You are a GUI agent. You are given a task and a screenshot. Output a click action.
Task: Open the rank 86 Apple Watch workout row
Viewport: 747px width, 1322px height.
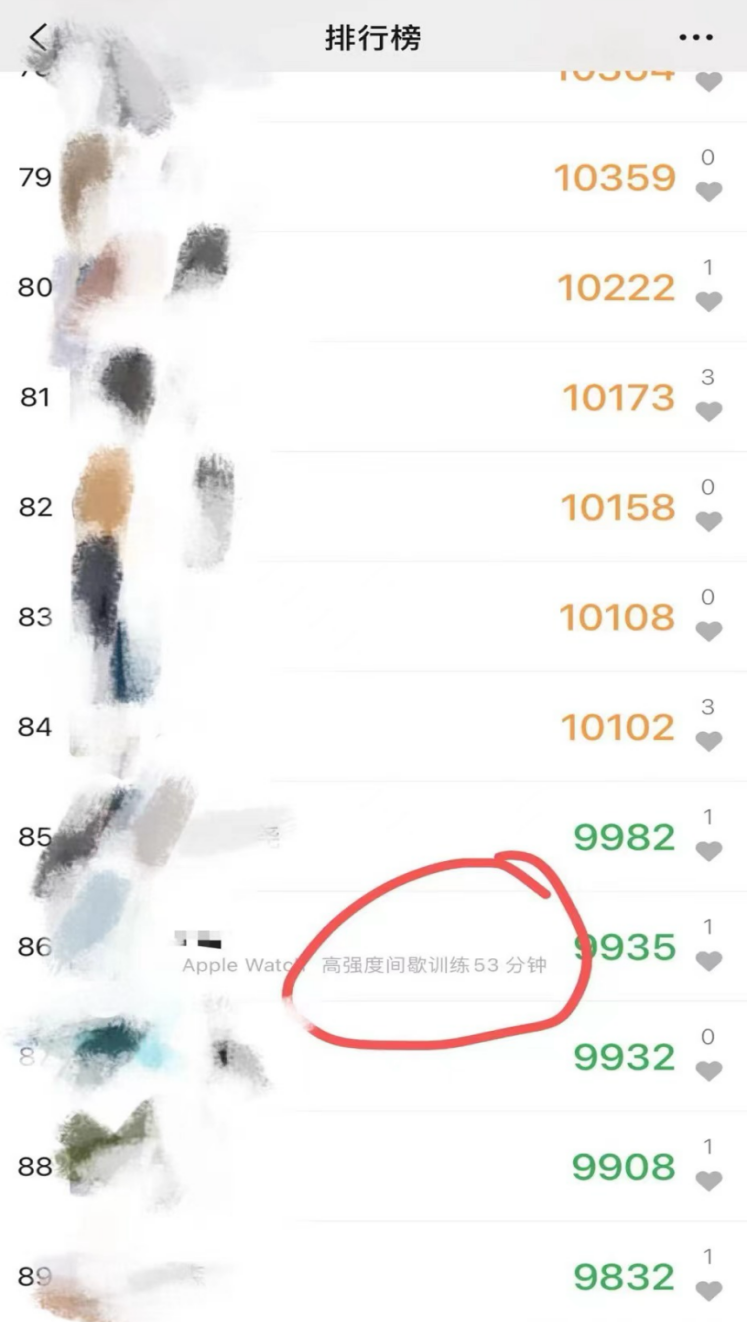pyautogui.click(x=400, y=947)
